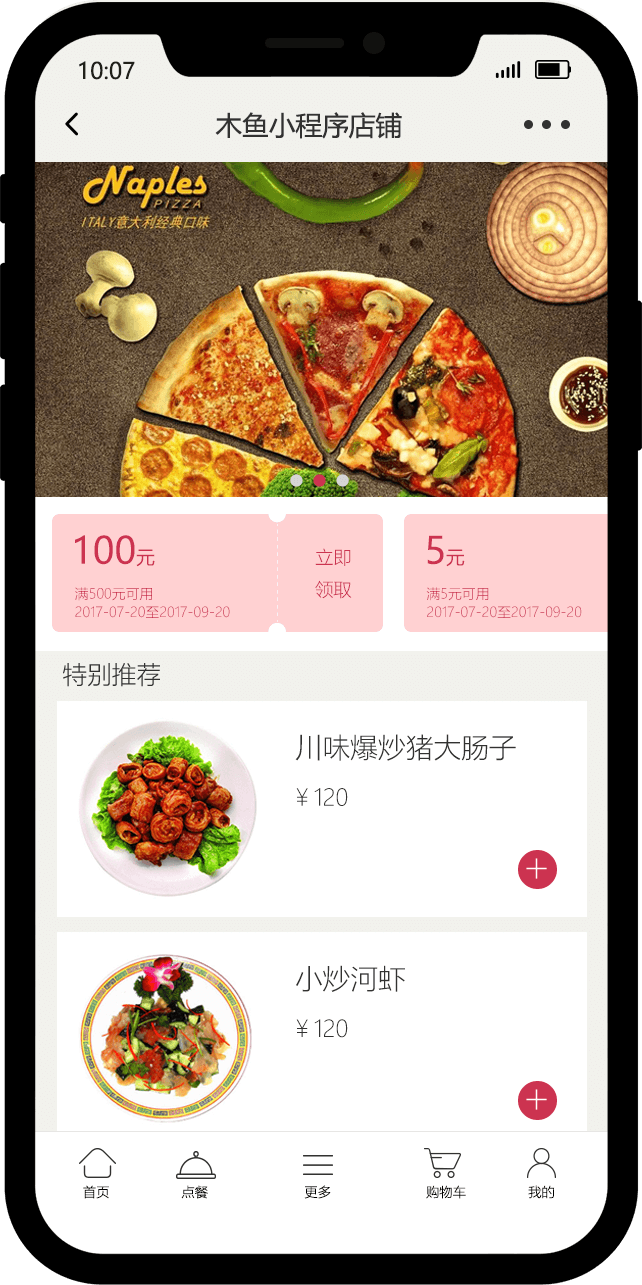
Task: Add 川味爆炒猪大肠子 to the cart
Action: (537, 870)
